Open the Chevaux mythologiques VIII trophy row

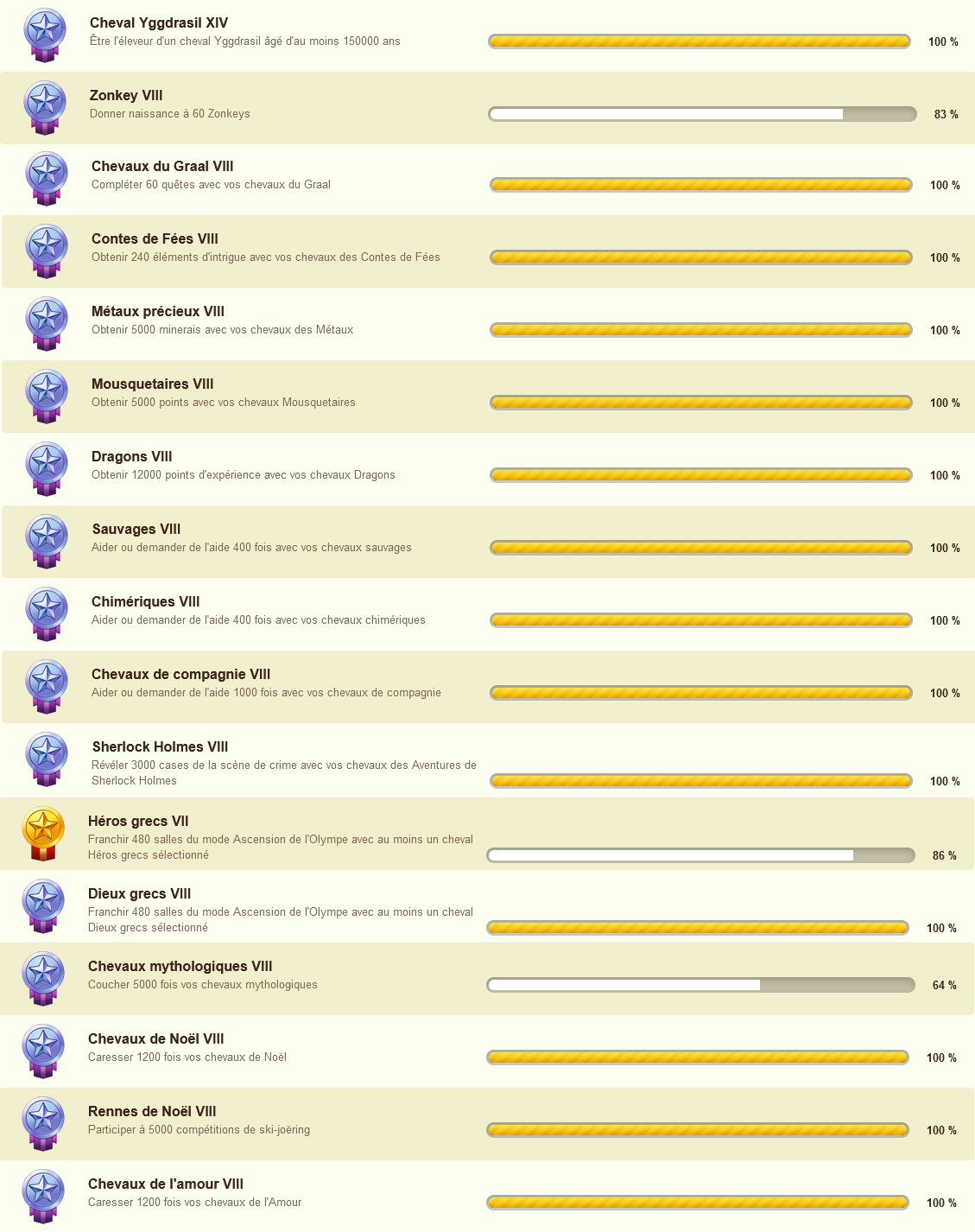(180, 967)
